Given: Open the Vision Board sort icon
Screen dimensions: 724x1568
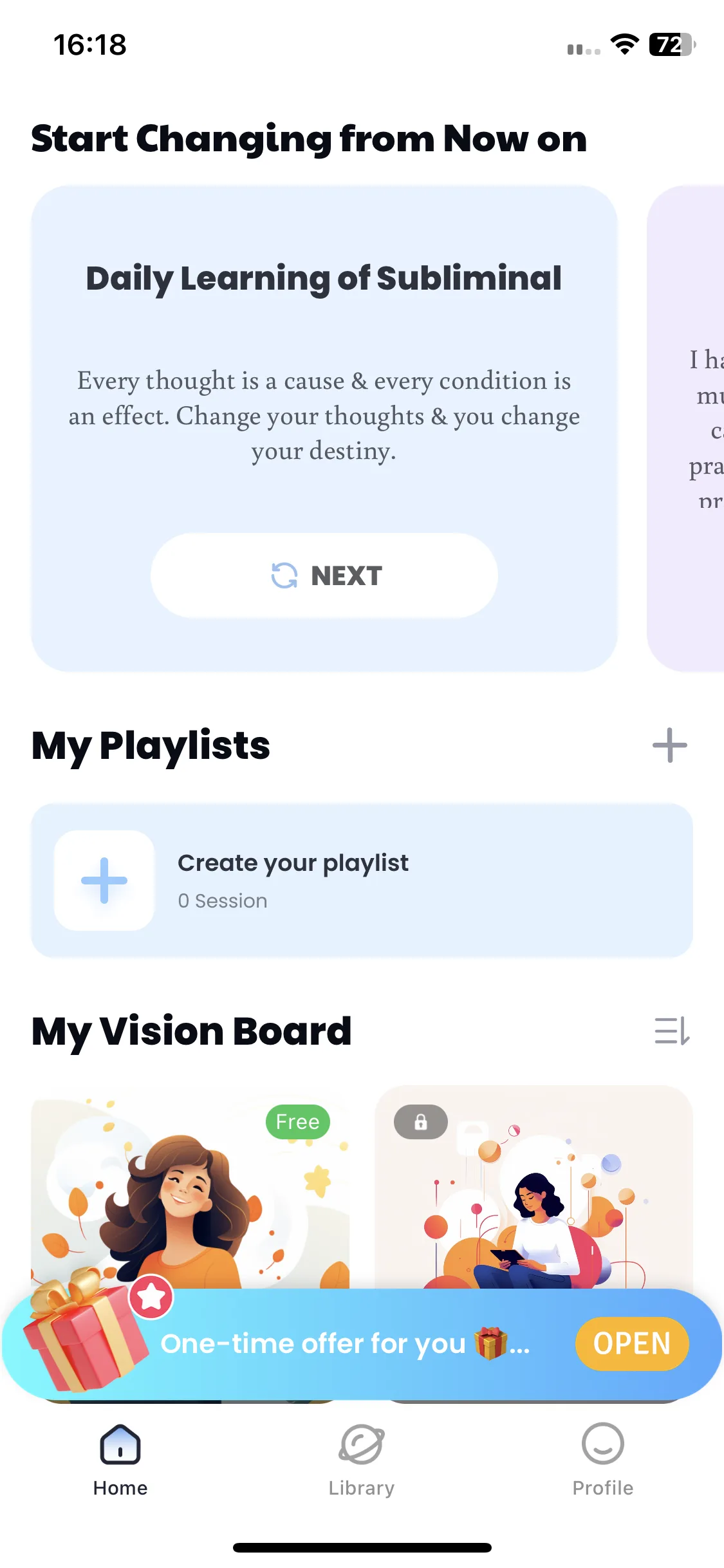Looking at the screenshot, I should tap(672, 1031).
